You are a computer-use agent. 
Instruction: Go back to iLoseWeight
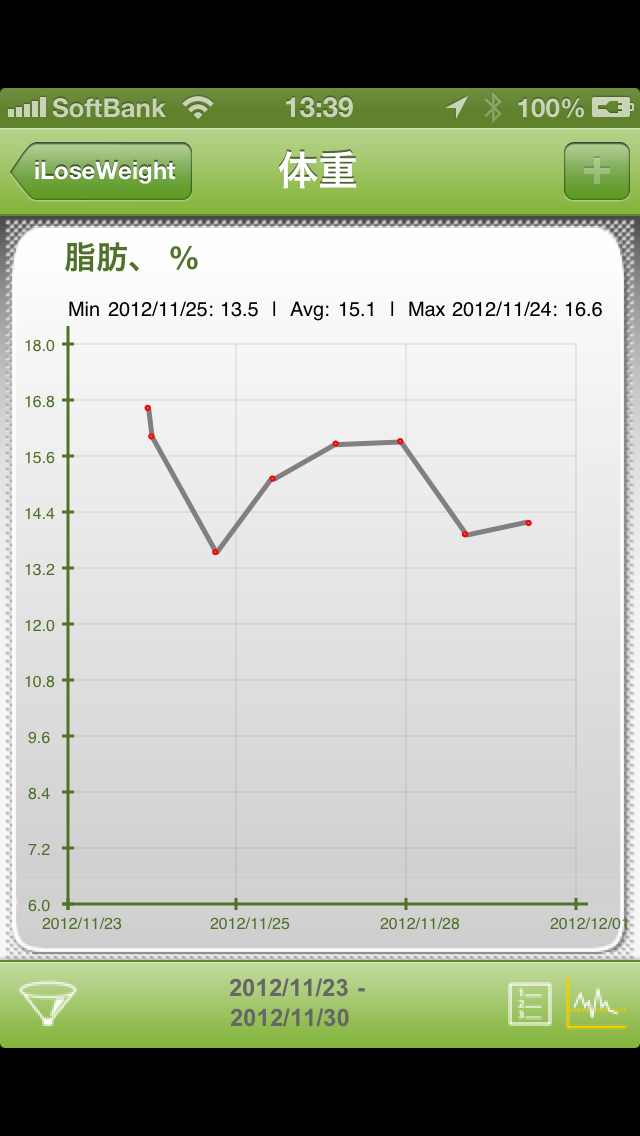pyautogui.click(x=101, y=171)
